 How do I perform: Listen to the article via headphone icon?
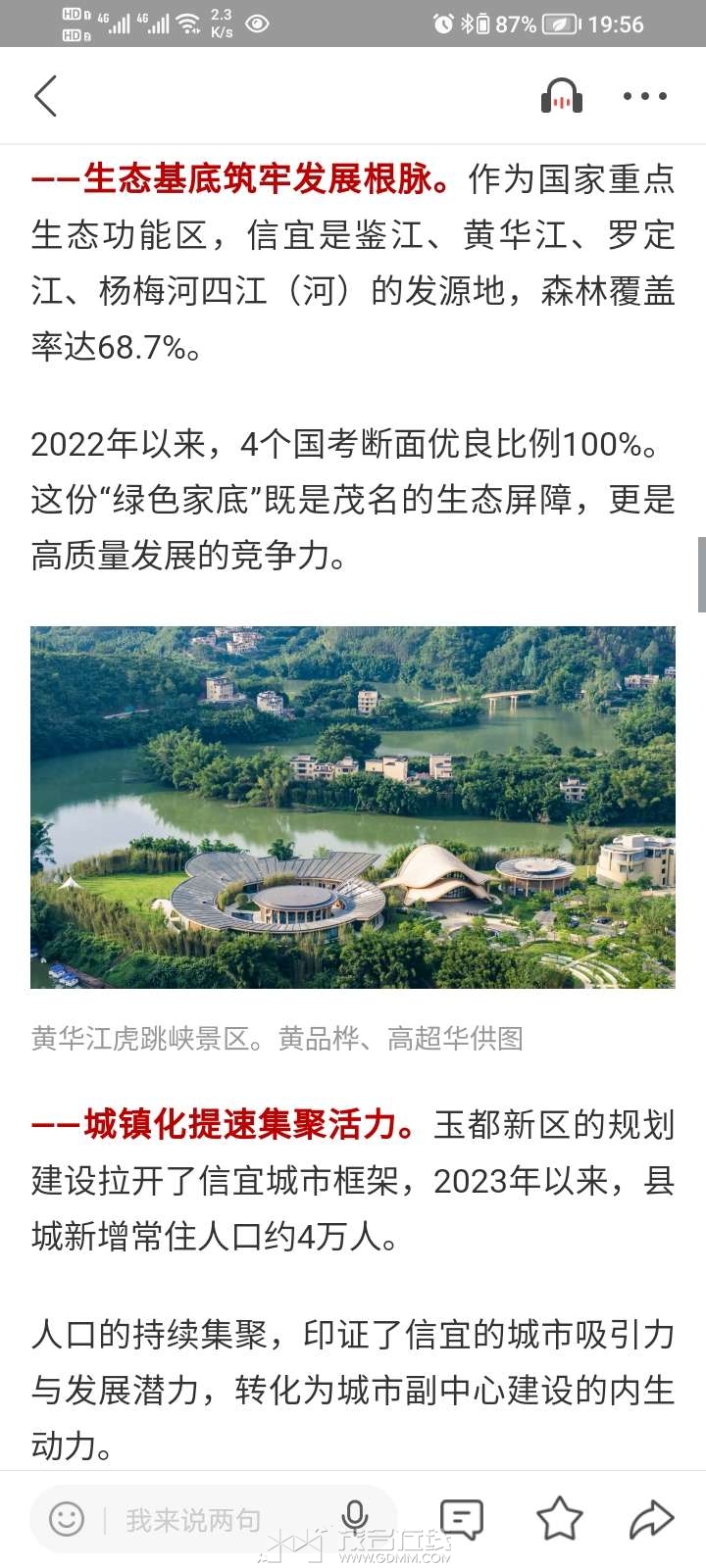[x=562, y=96]
